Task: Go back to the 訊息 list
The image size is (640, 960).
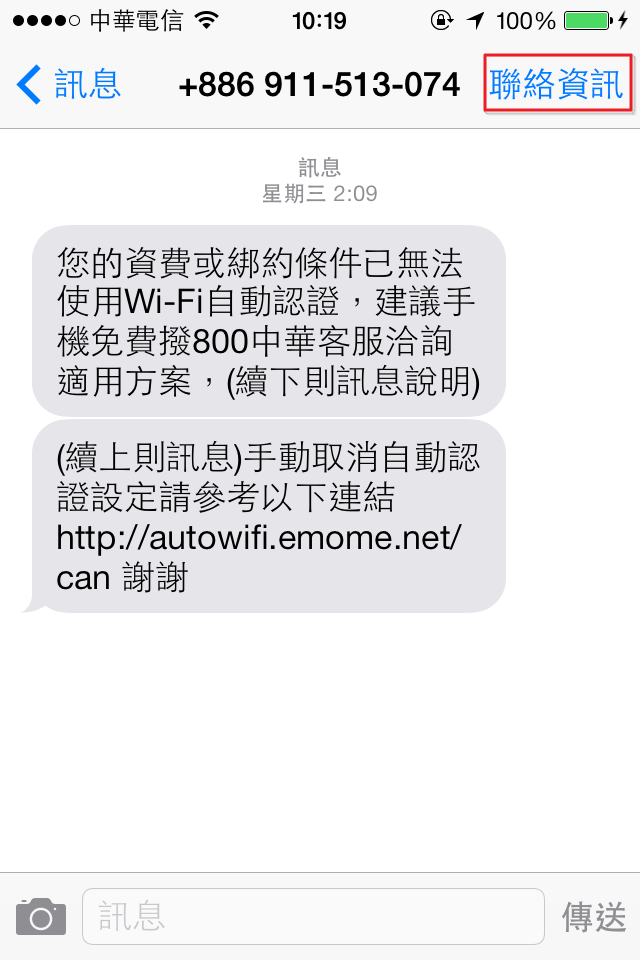Action: click(70, 85)
